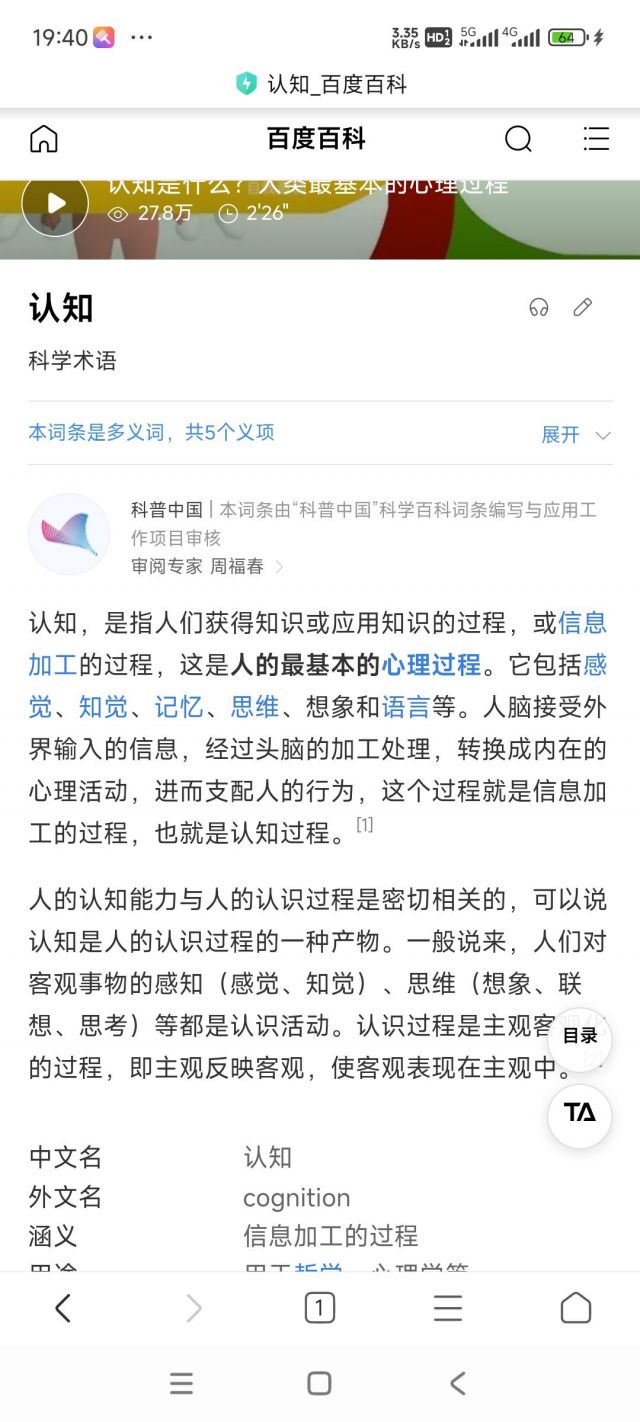This screenshot has height=1422, width=640.
Task: Play the 认知 introduction video
Action: point(55,204)
